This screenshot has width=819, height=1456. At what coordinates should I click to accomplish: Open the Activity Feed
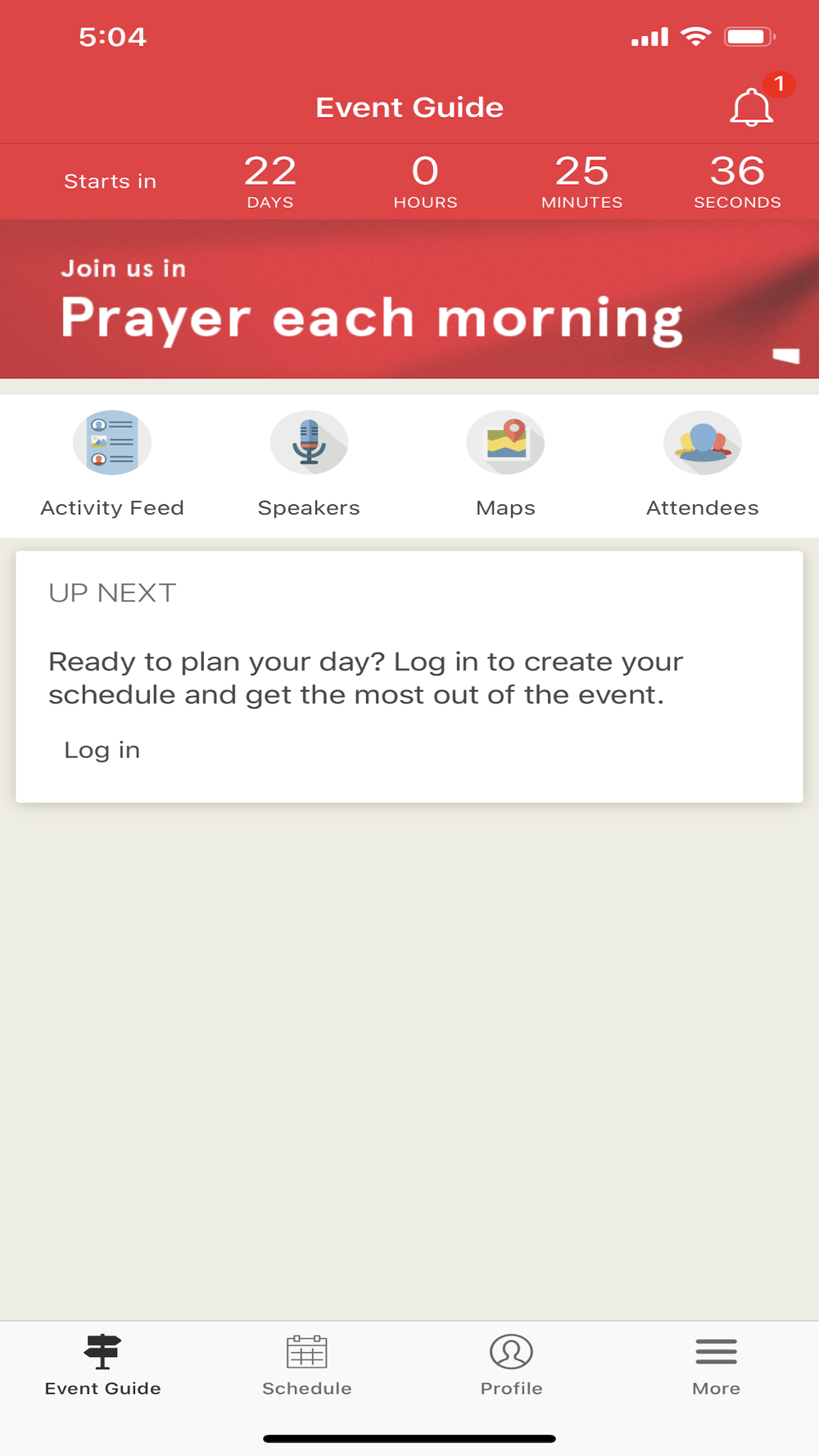[x=112, y=464]
